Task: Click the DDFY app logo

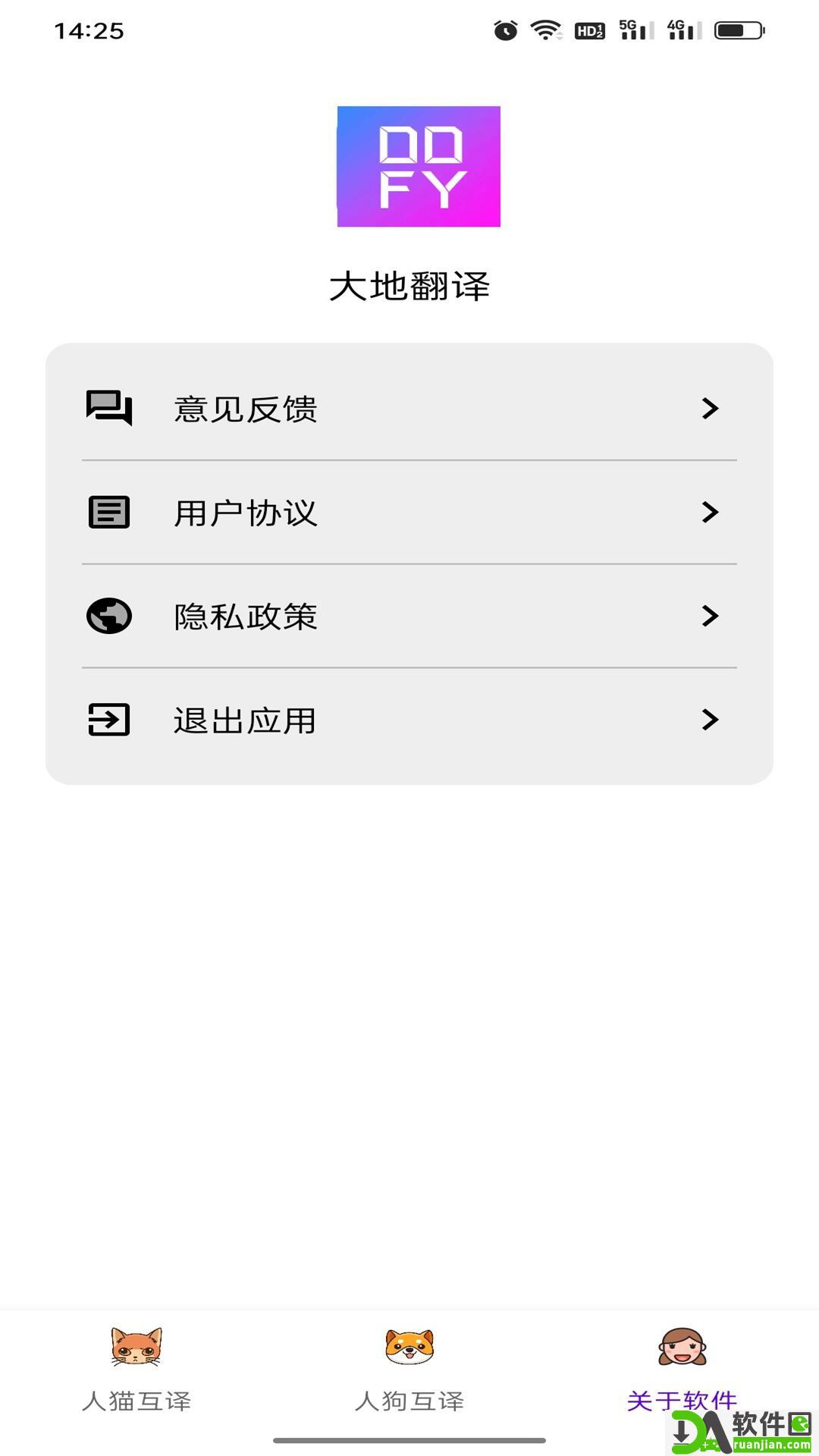Action: [x=419, y=167]
